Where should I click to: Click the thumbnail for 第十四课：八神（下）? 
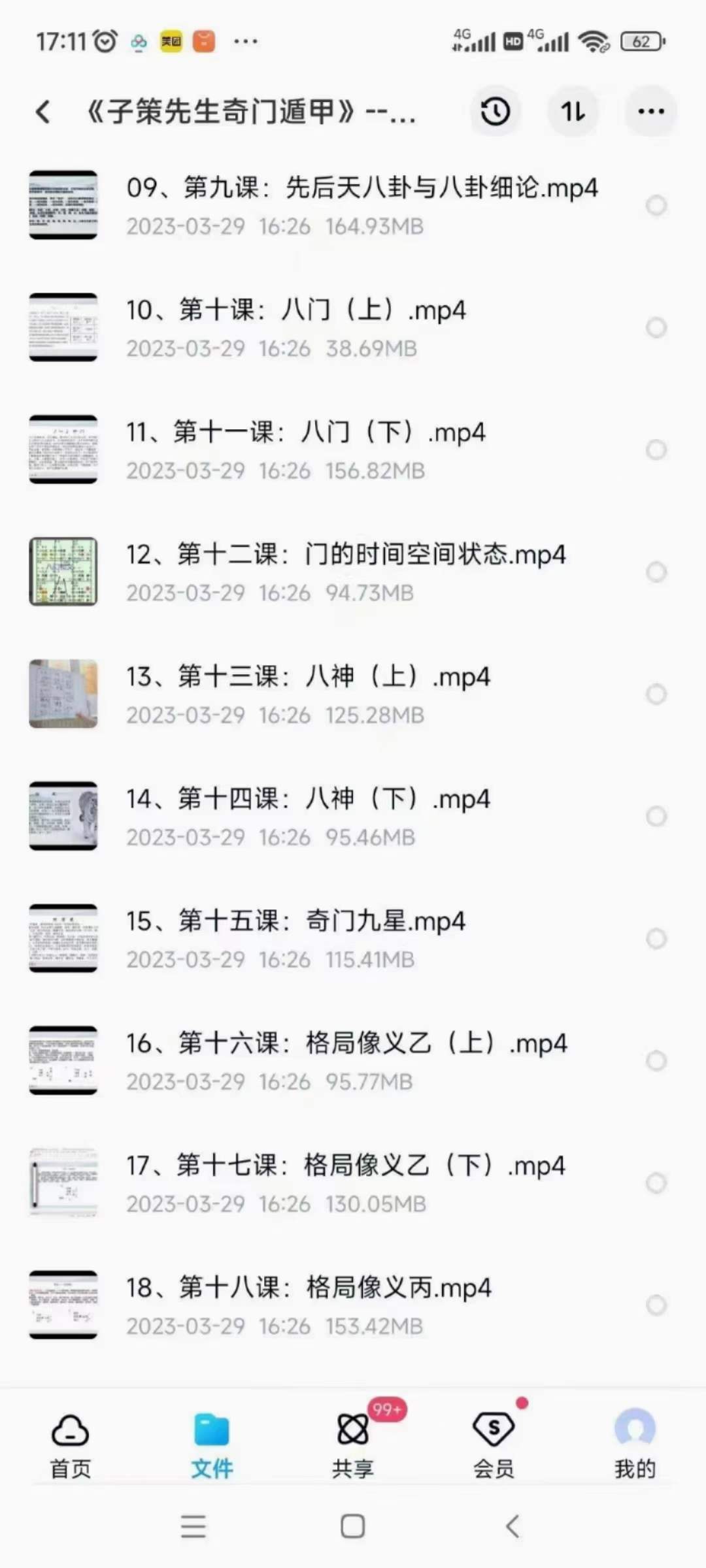click(x=63, y=815)
